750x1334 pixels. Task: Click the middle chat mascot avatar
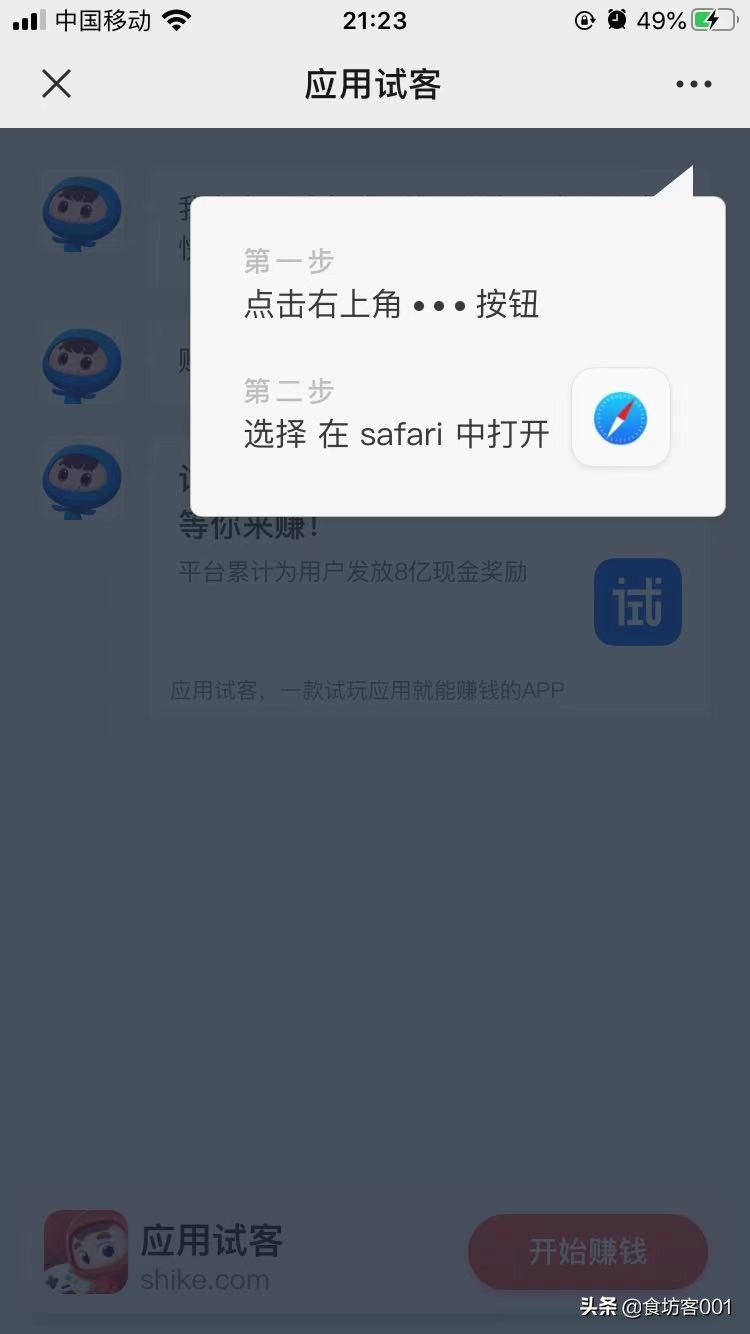(81, 363)
